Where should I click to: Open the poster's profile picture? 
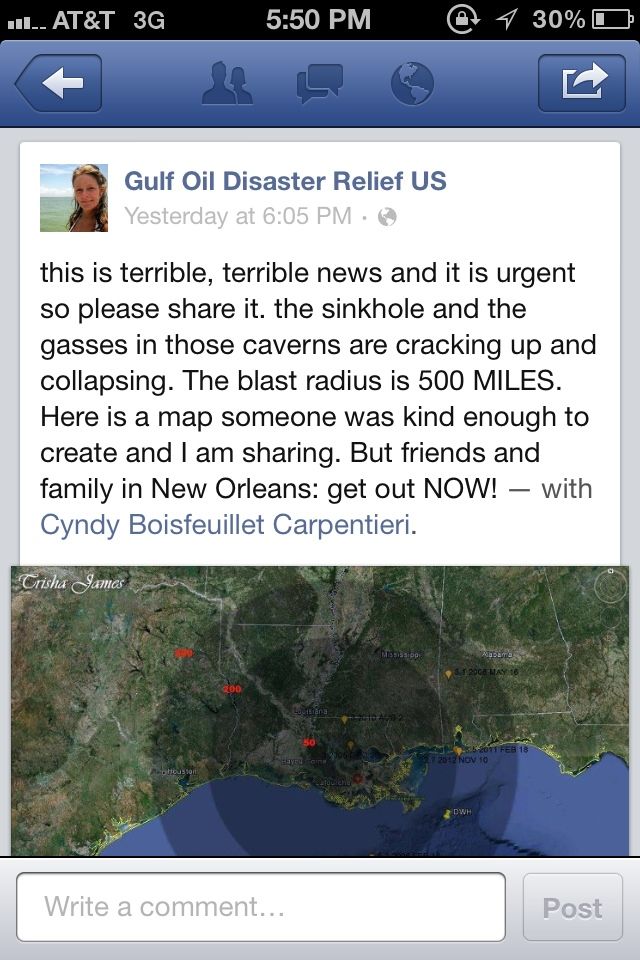(73, 198)
